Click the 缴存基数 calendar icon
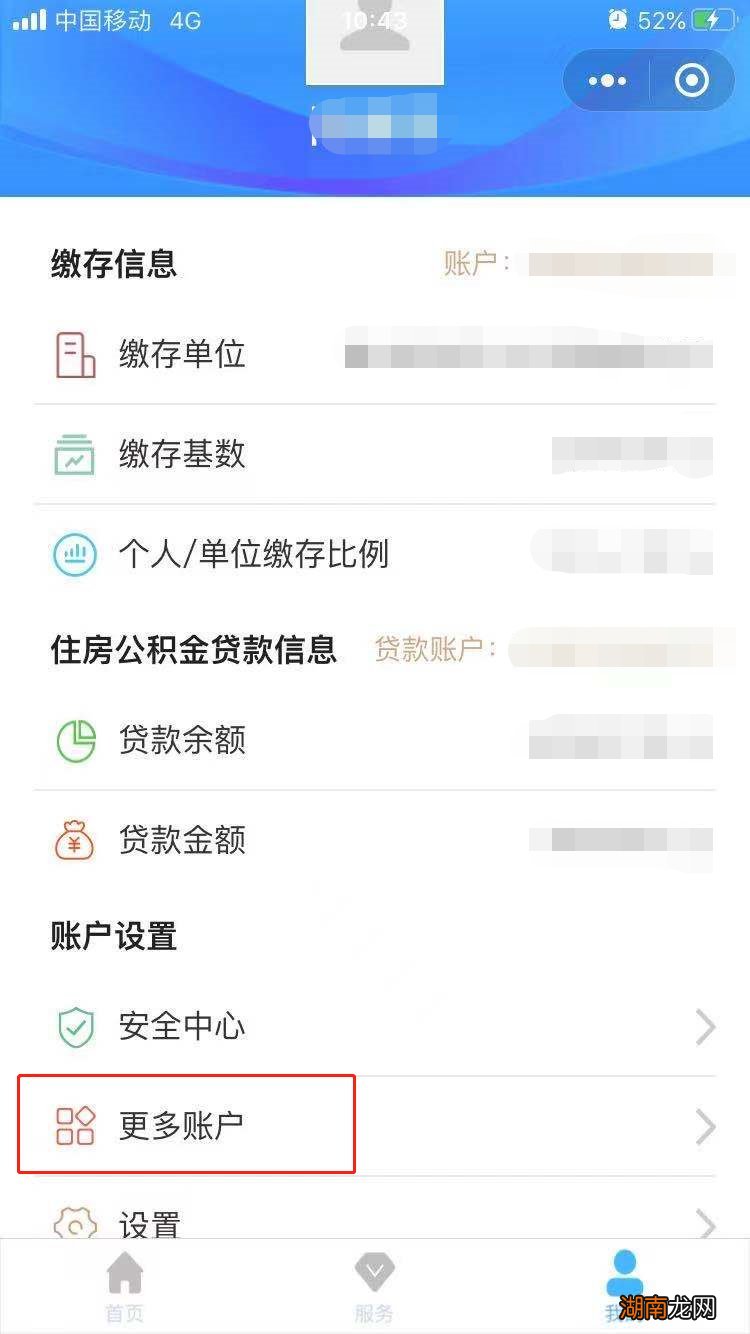The image size is (750, 1334). pos(75,455)
